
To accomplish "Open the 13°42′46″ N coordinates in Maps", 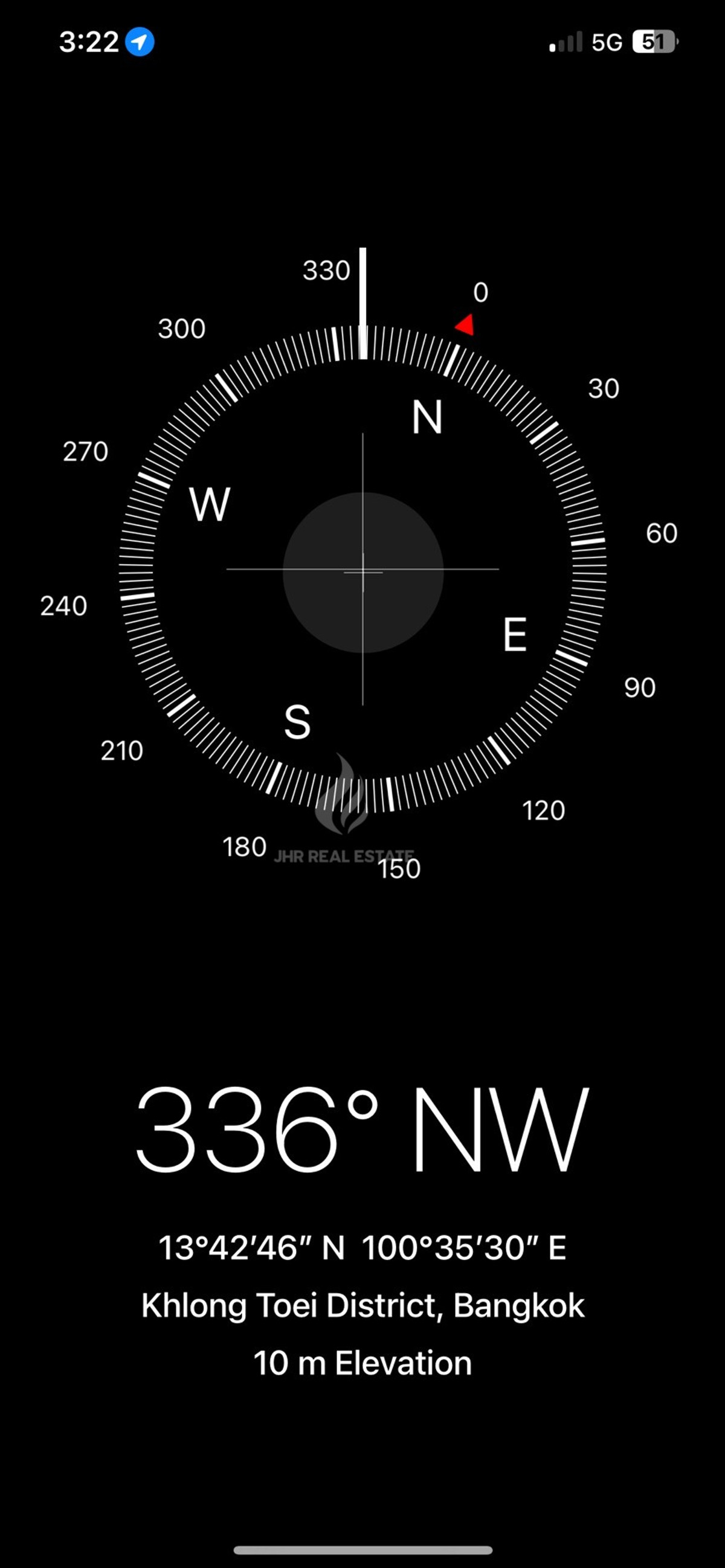I will [362, 1247].
